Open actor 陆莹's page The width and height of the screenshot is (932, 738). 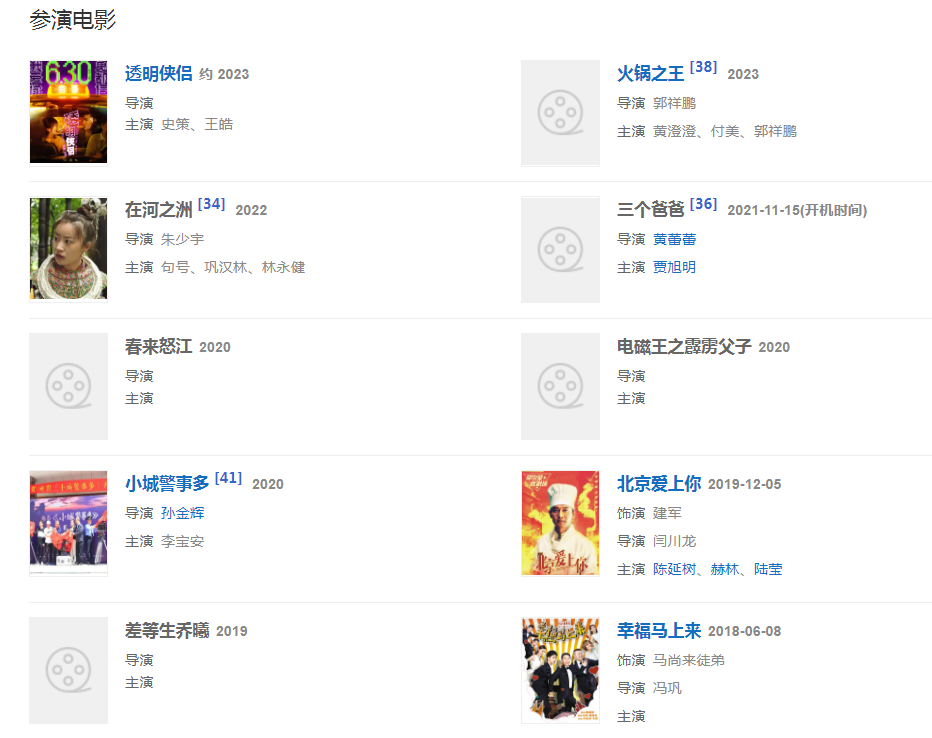768,569
